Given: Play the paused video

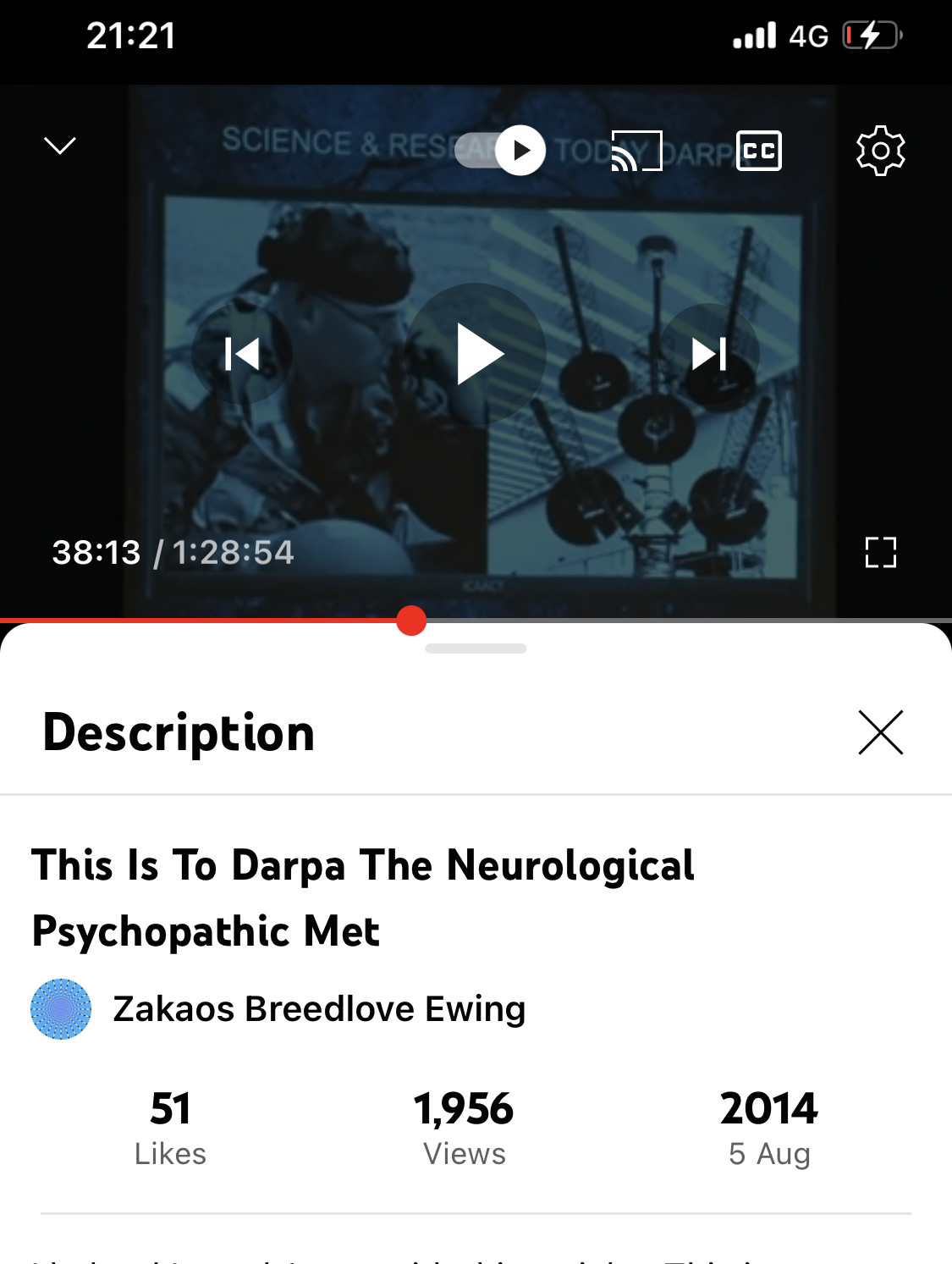Looking at the screenshot, I should point(476,354).
